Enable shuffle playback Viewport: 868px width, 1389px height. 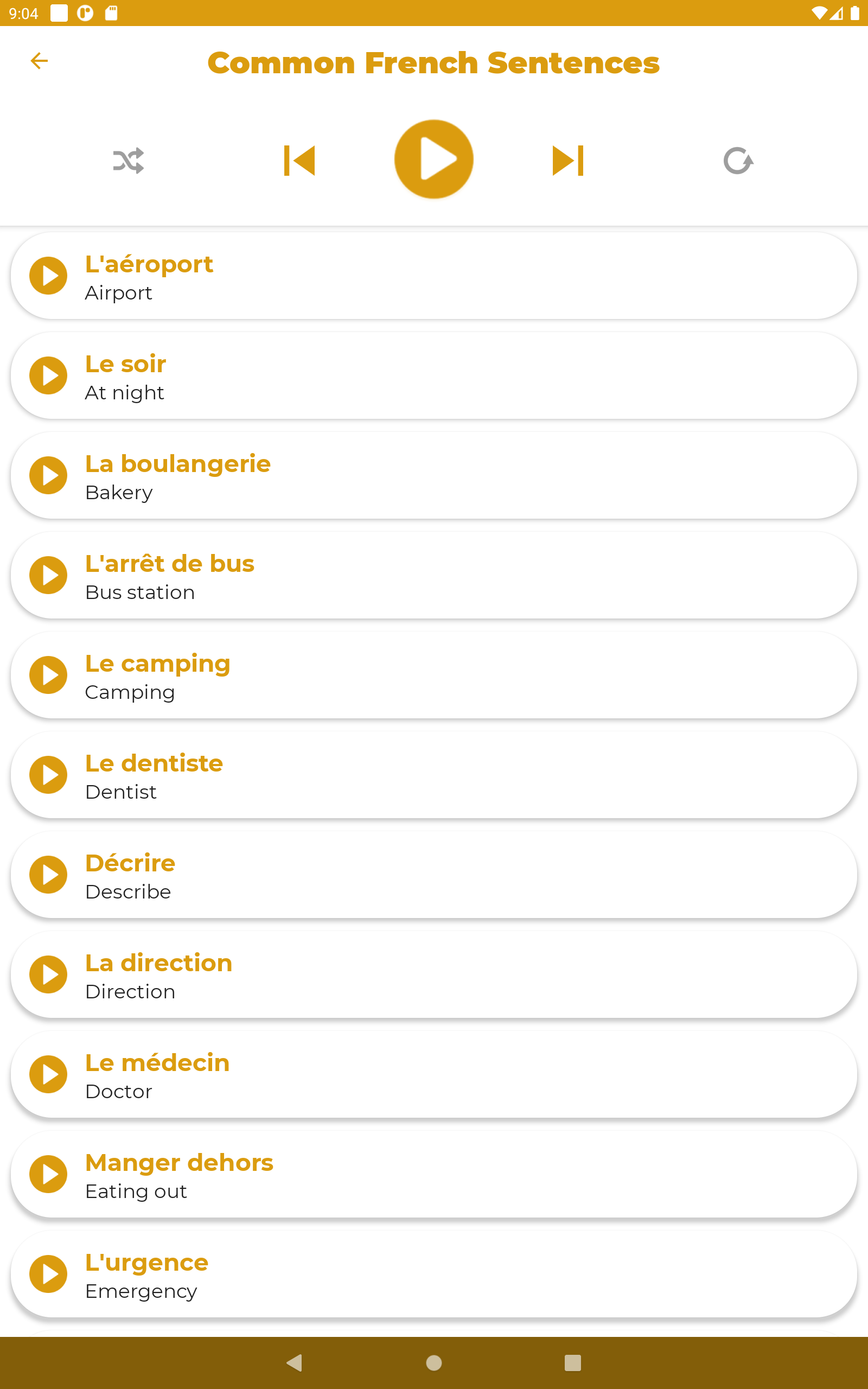pyautogui.click(x=129, y=161)
